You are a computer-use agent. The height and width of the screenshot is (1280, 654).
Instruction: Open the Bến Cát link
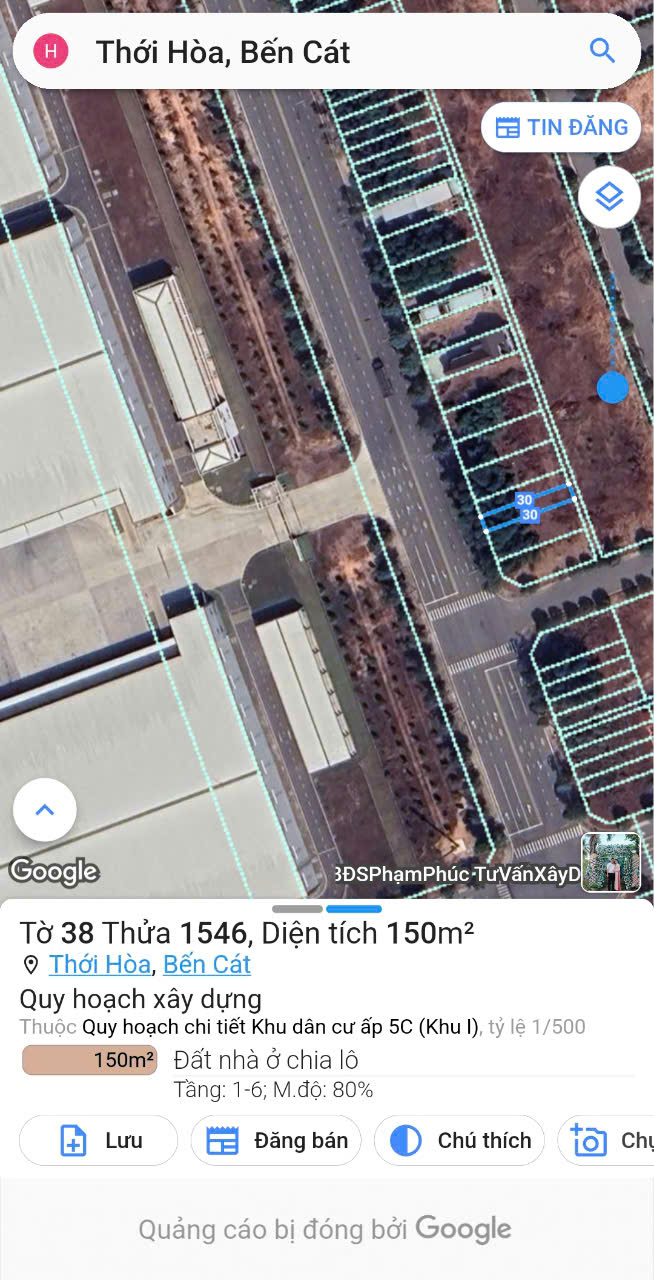[x=207, y=964]
